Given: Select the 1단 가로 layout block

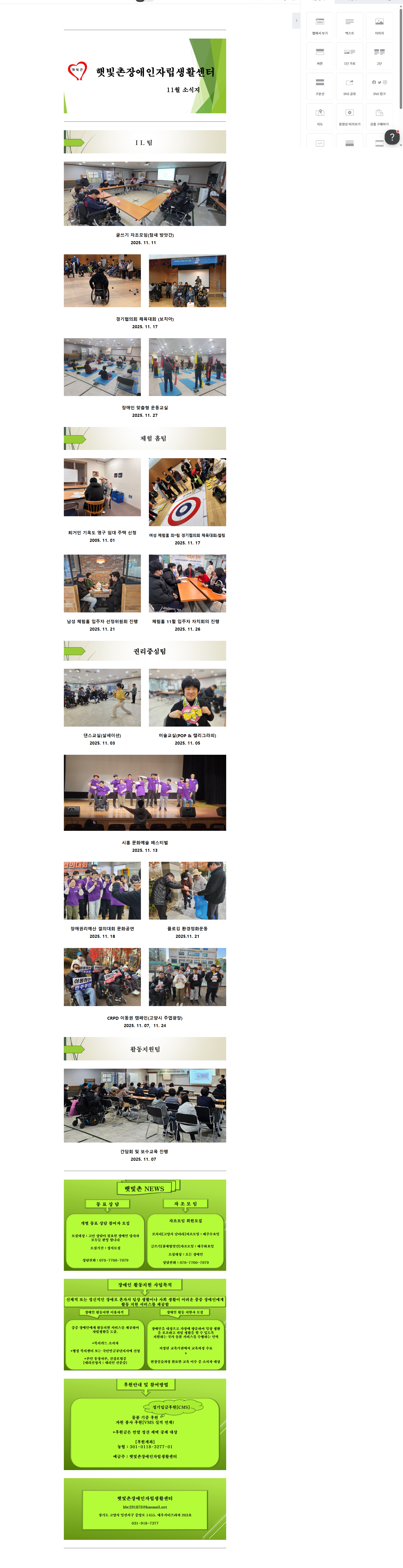Looking at the screenshot, I should 350,56.
